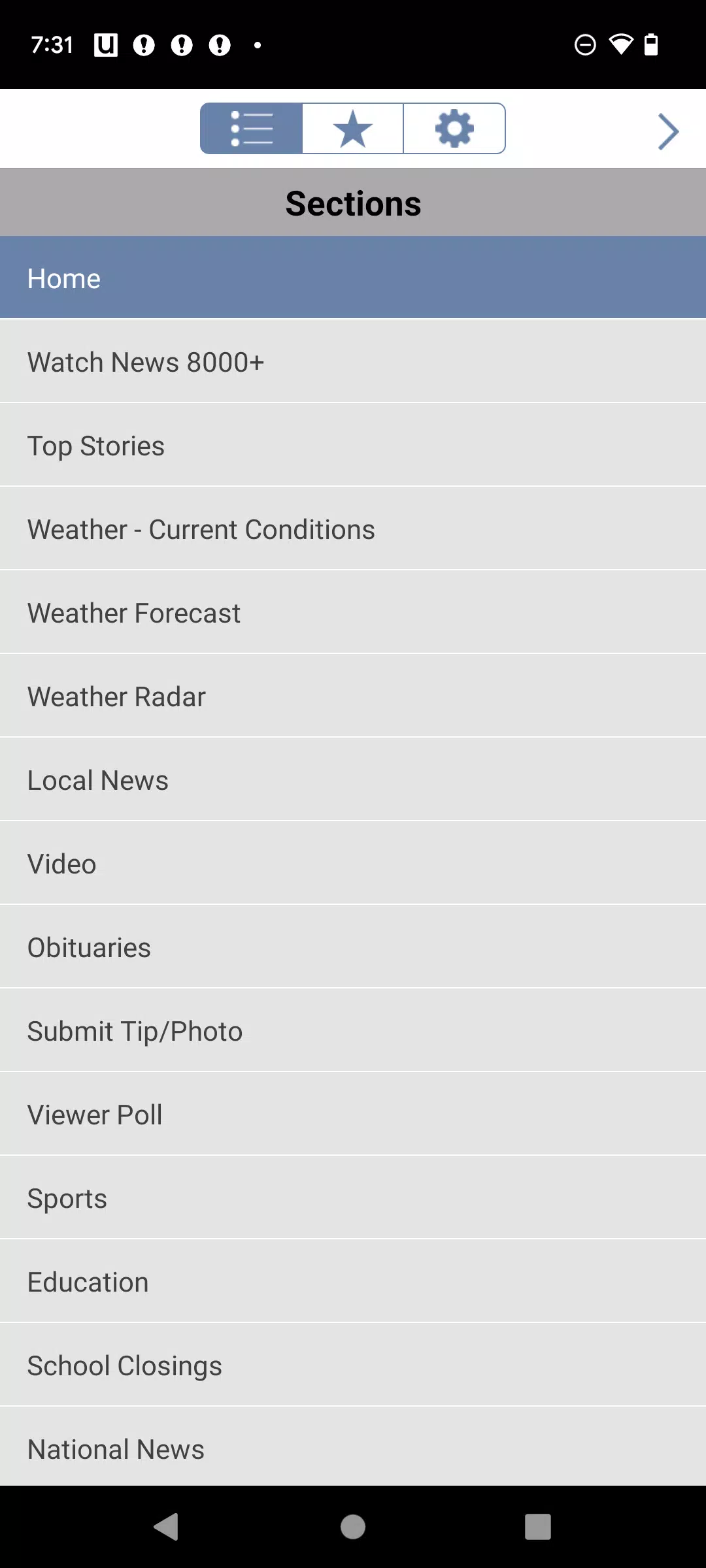Open the Settings gear icon
Screen dimensions: 706x1568
(x=454, y=128)
